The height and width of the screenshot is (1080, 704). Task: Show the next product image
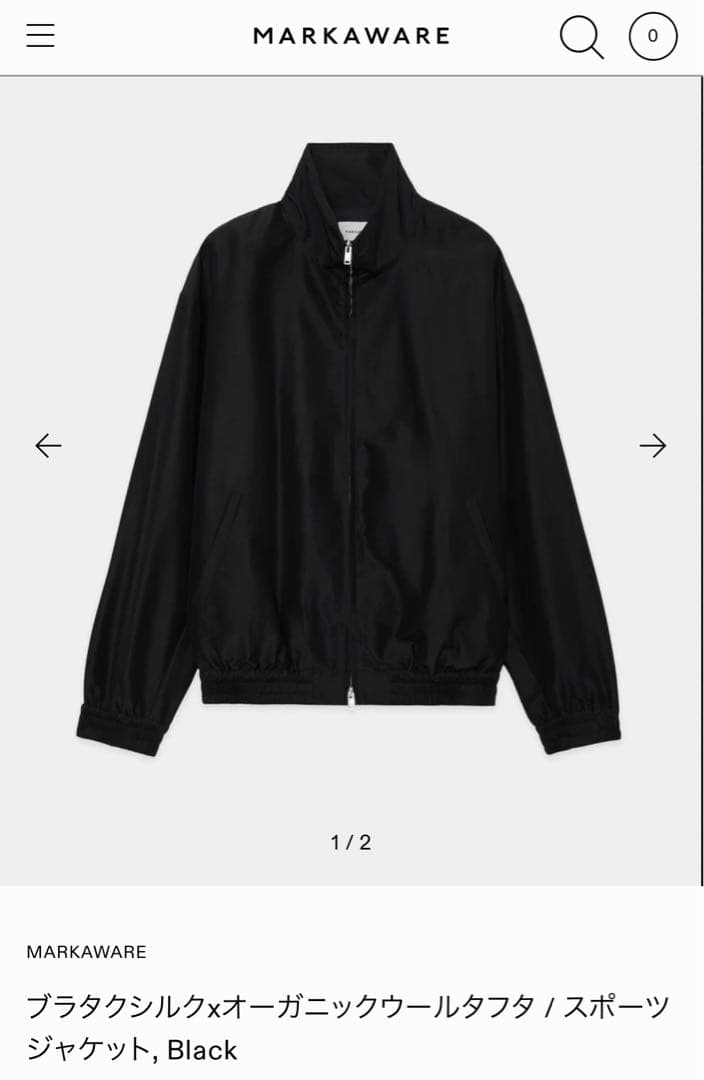653,446
